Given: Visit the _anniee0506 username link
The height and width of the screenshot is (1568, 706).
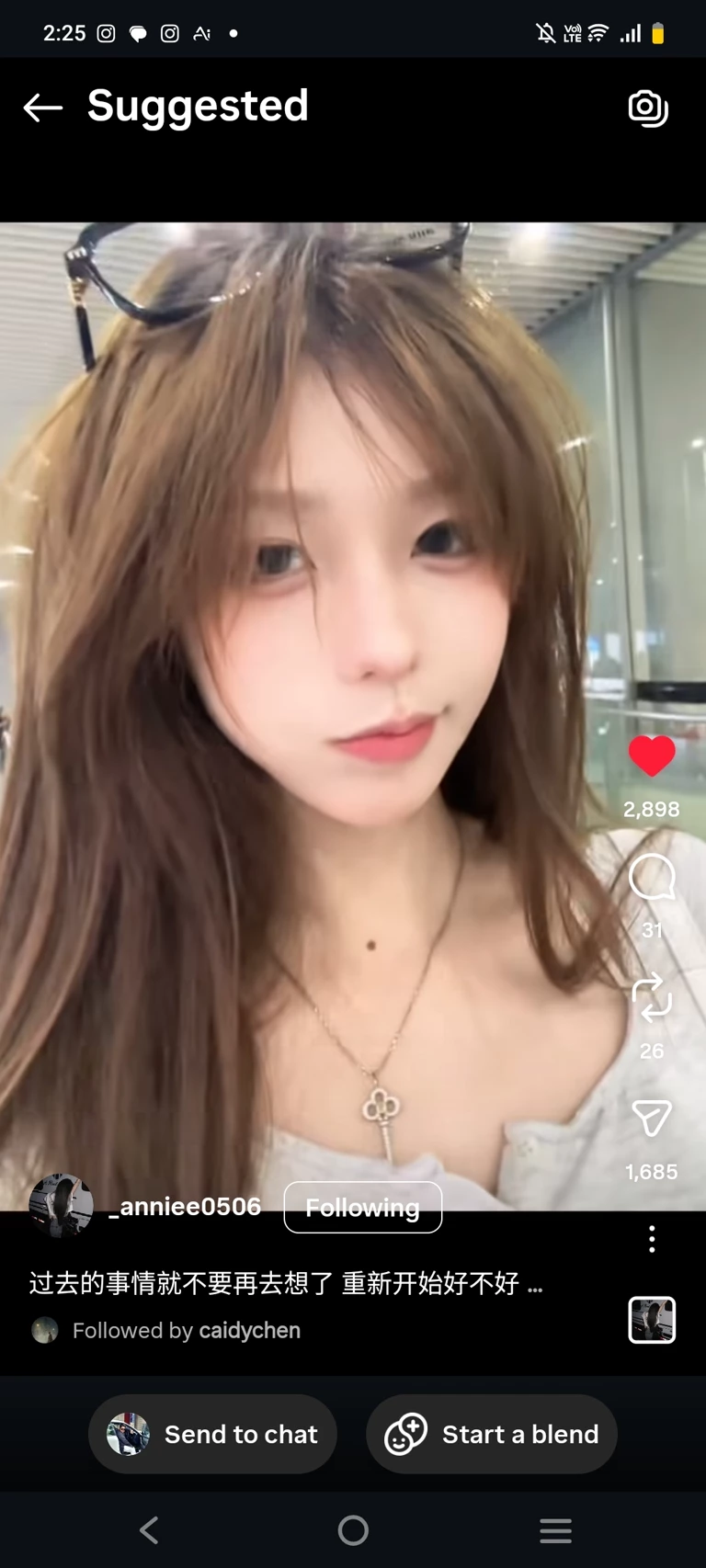Looking at the screenshot, I should [x=185, y=1207].
